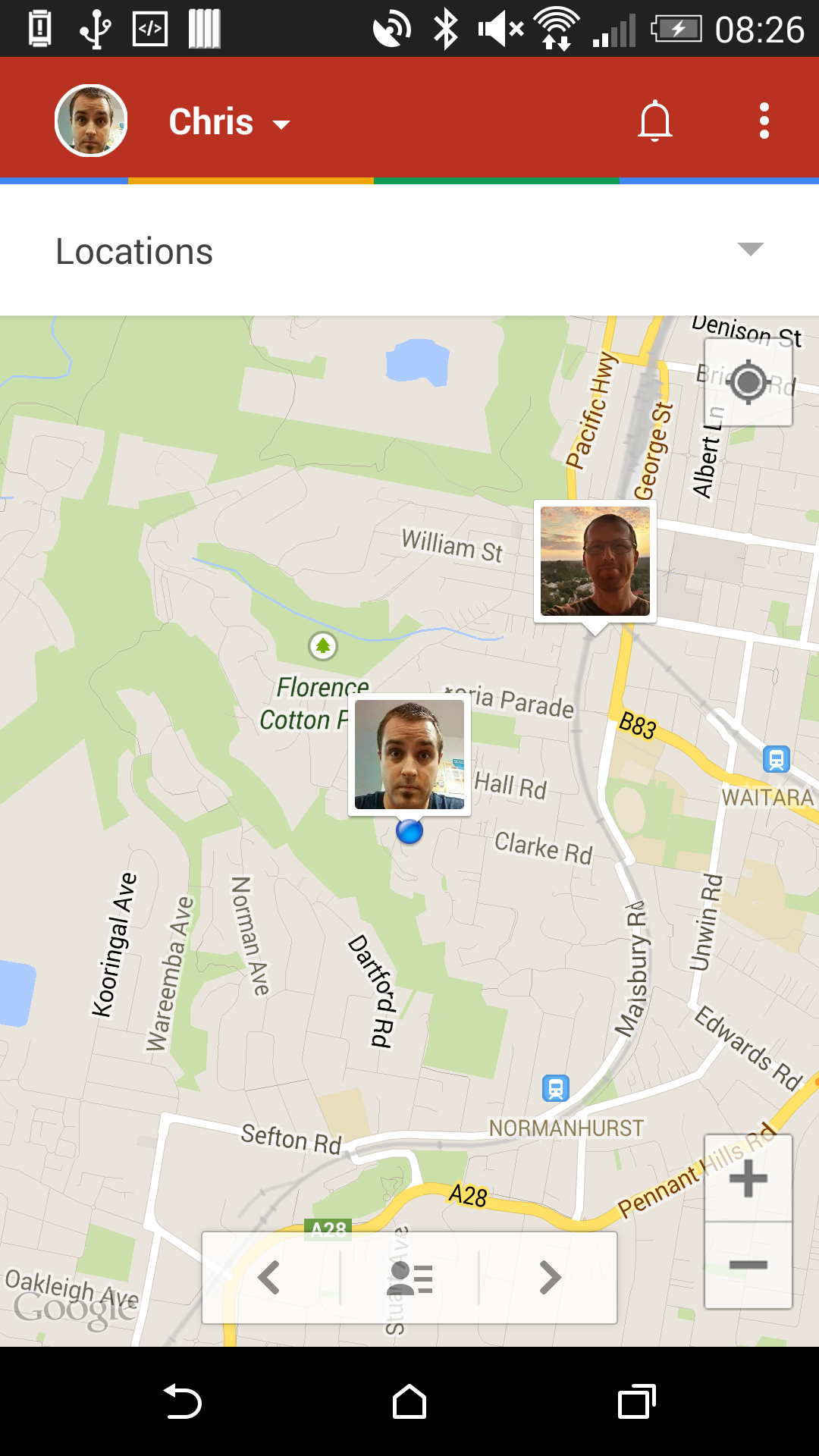Expand the Locations dropdown
819x1456 pixels.
[409, 250]
